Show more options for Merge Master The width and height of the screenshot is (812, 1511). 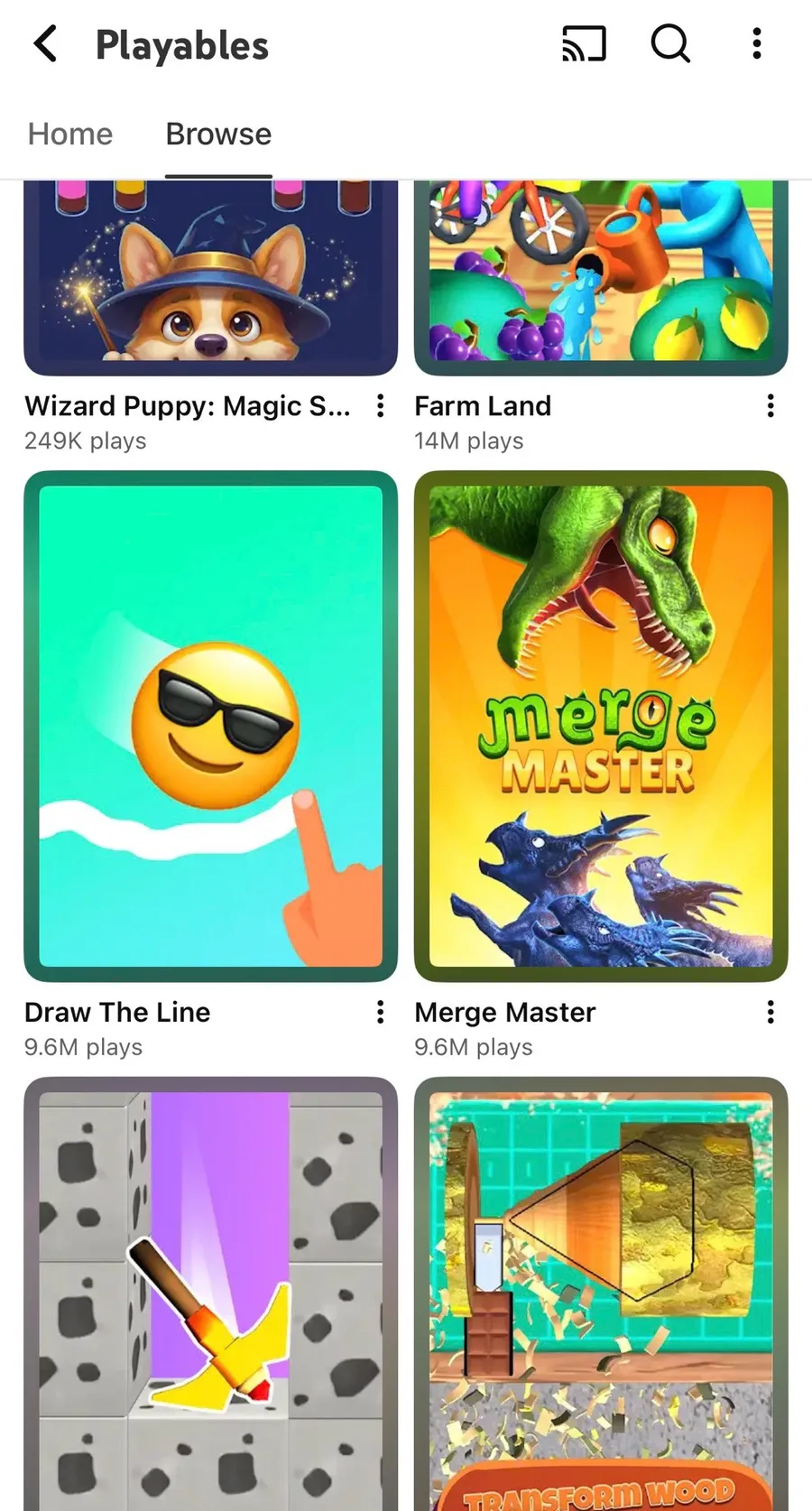click(x=770, y=1012)
